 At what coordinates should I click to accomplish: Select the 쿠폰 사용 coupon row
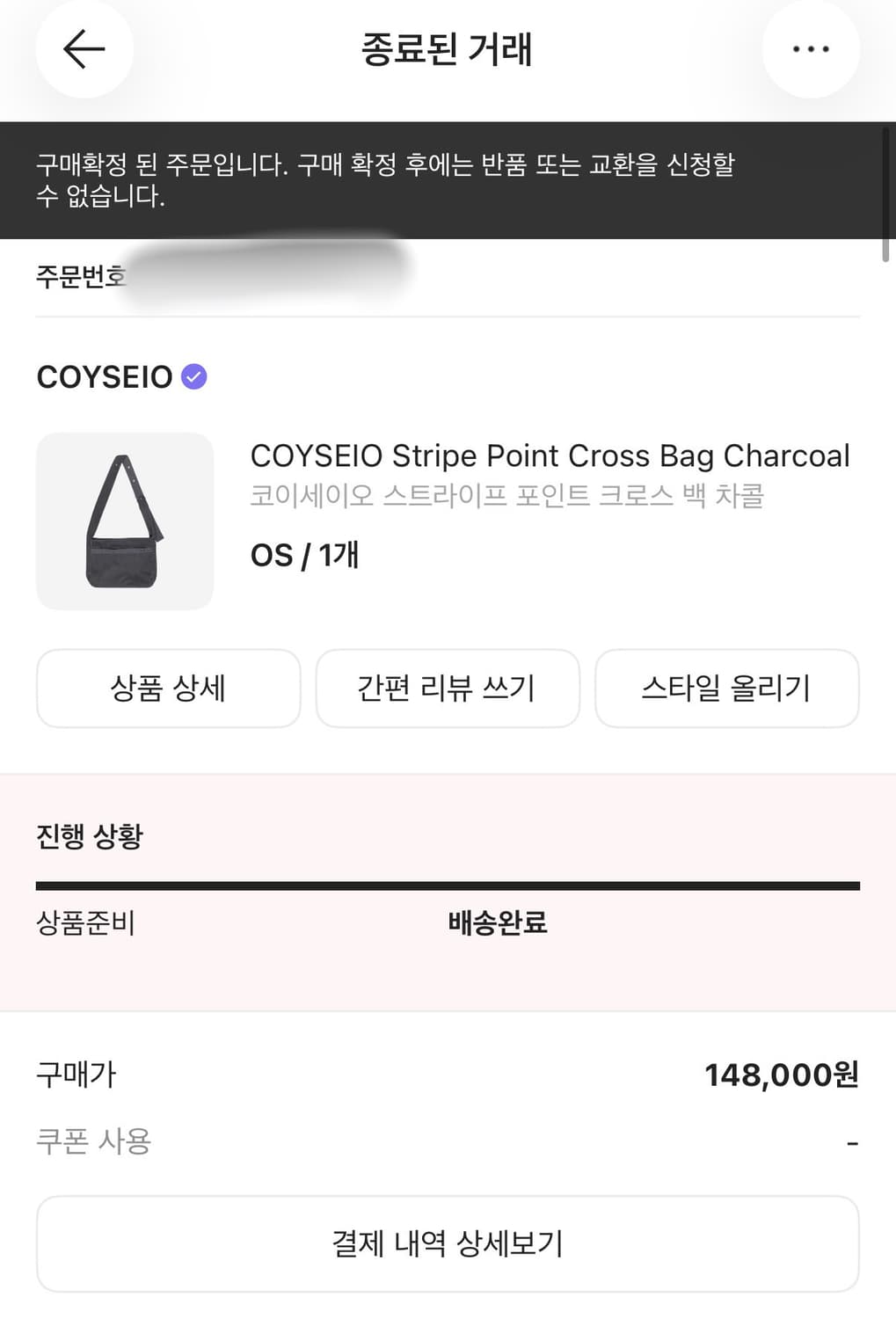click(x=93, y=1140)
